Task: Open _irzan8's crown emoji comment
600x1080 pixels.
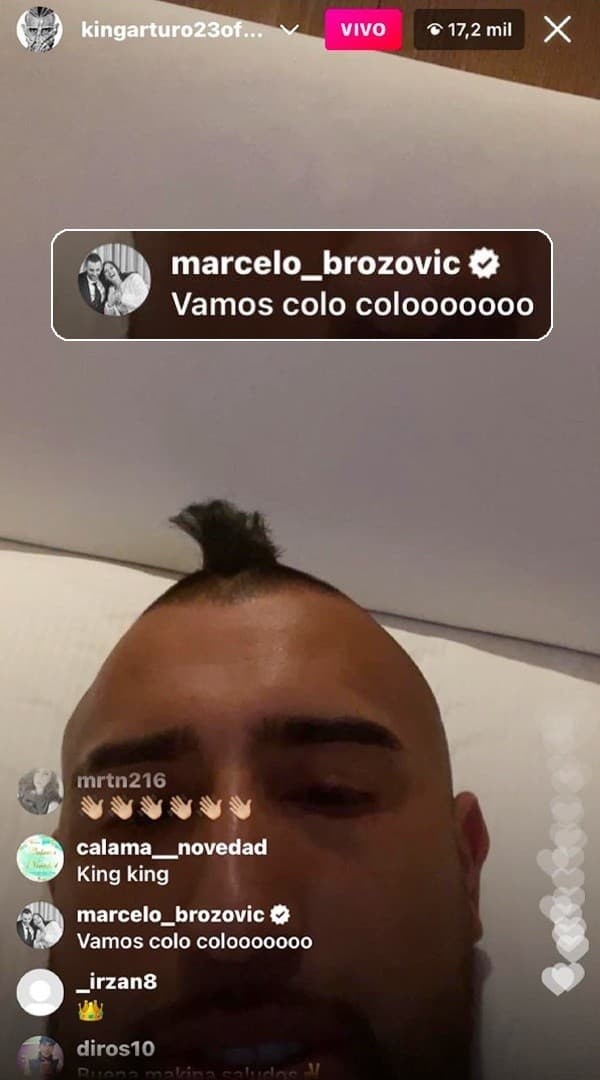Action: (x=115, y=995)
